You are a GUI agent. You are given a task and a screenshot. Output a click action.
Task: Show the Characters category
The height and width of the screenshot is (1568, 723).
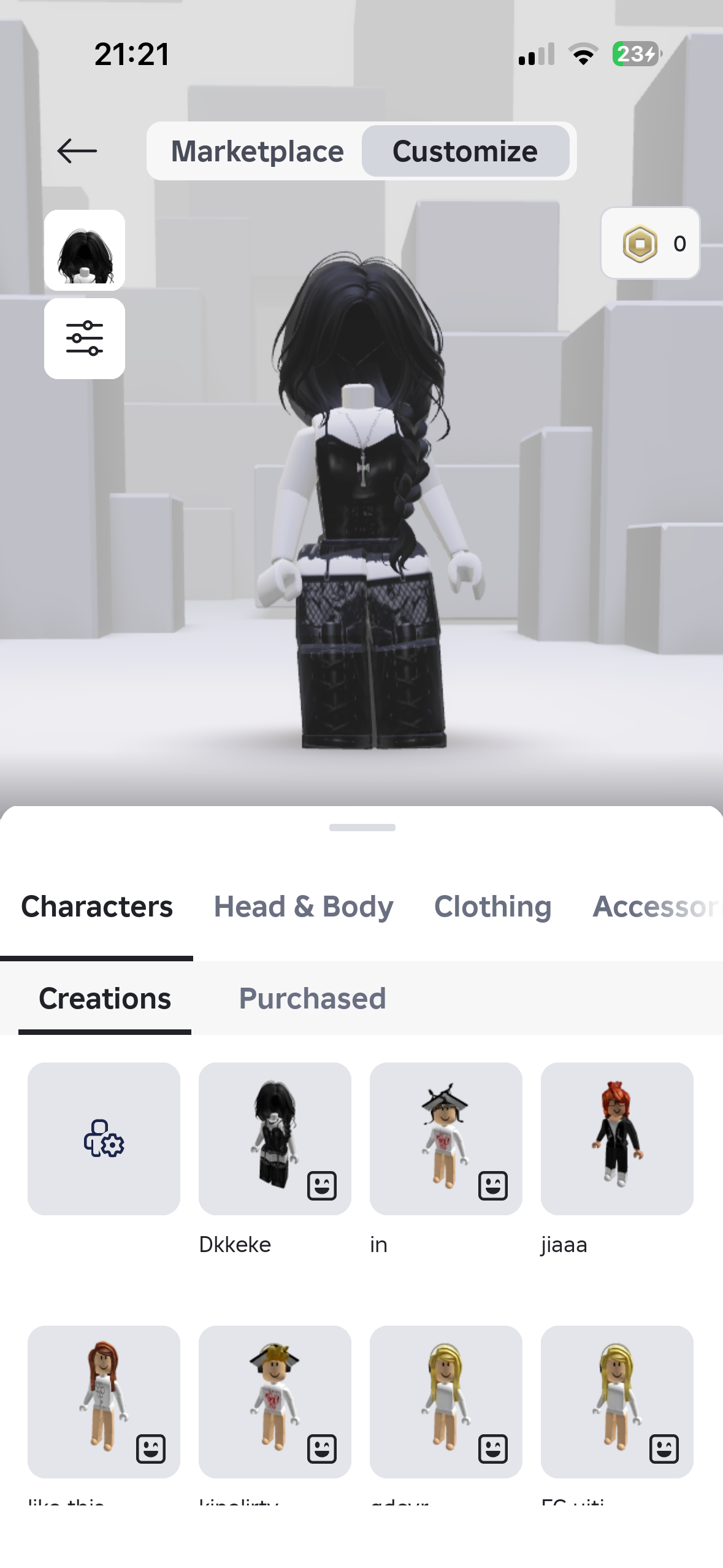97,907
